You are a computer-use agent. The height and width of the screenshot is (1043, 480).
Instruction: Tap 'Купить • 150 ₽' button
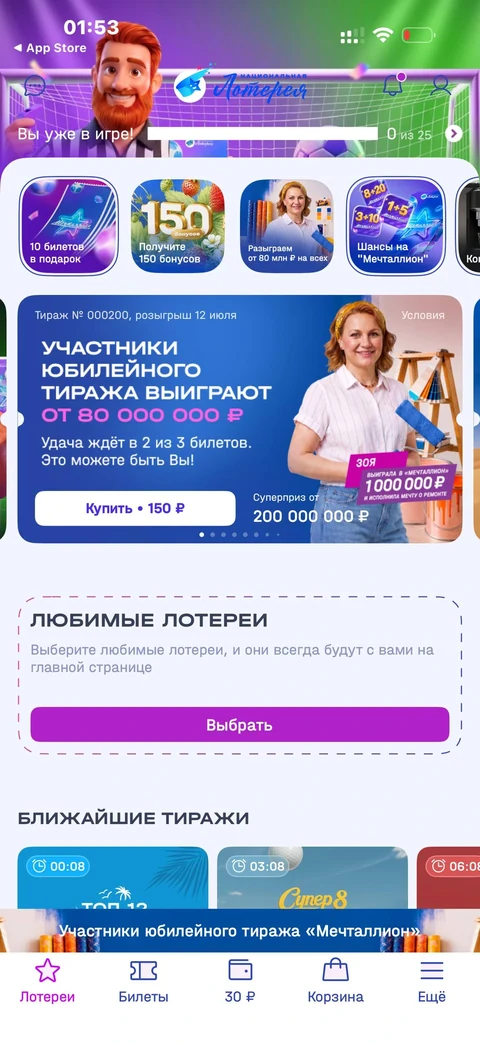[x=135, y=509]
